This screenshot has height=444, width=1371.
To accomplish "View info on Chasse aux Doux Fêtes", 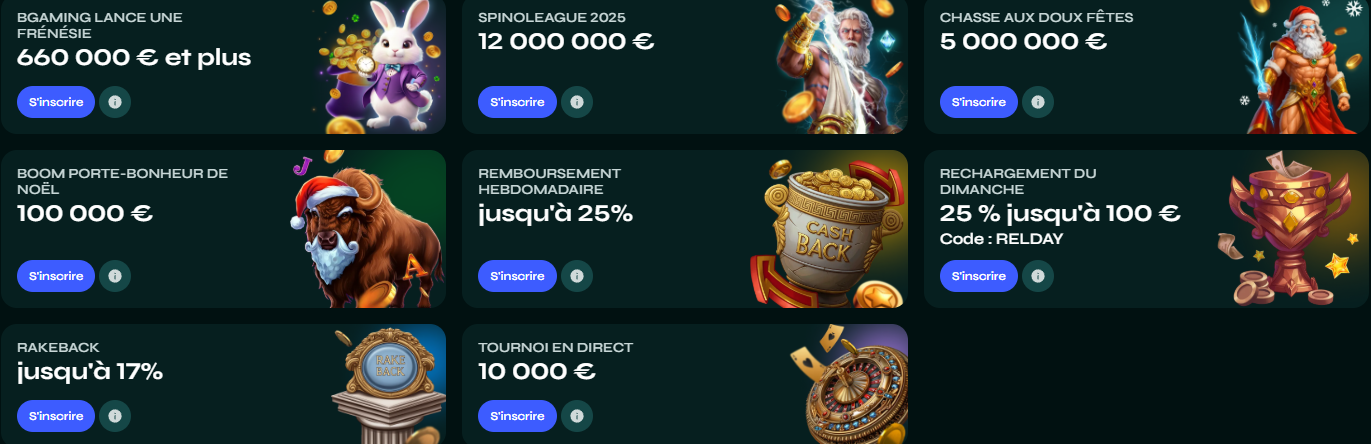I will [1037, 102].
